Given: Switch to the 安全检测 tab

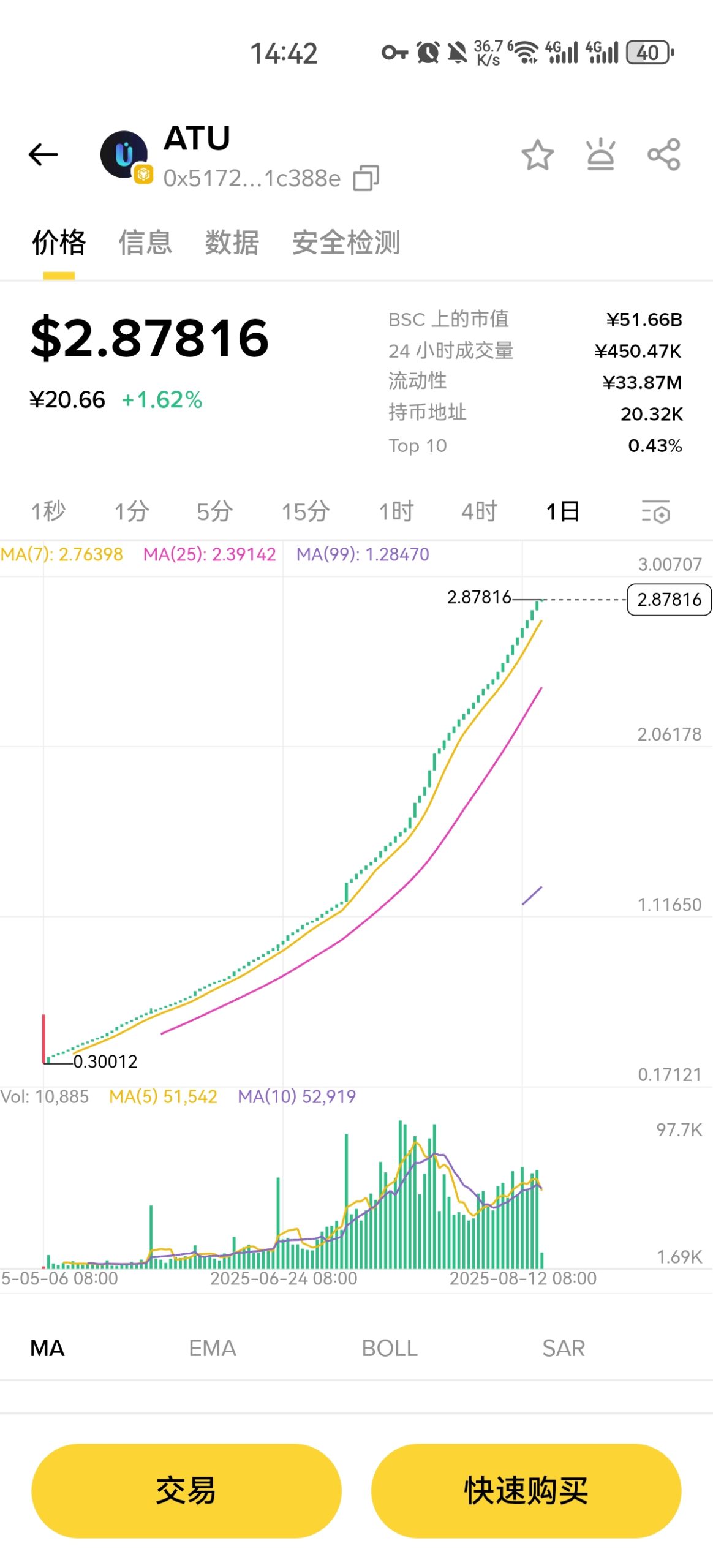Looking at the screenshot, I should click(x=347, y=243).
